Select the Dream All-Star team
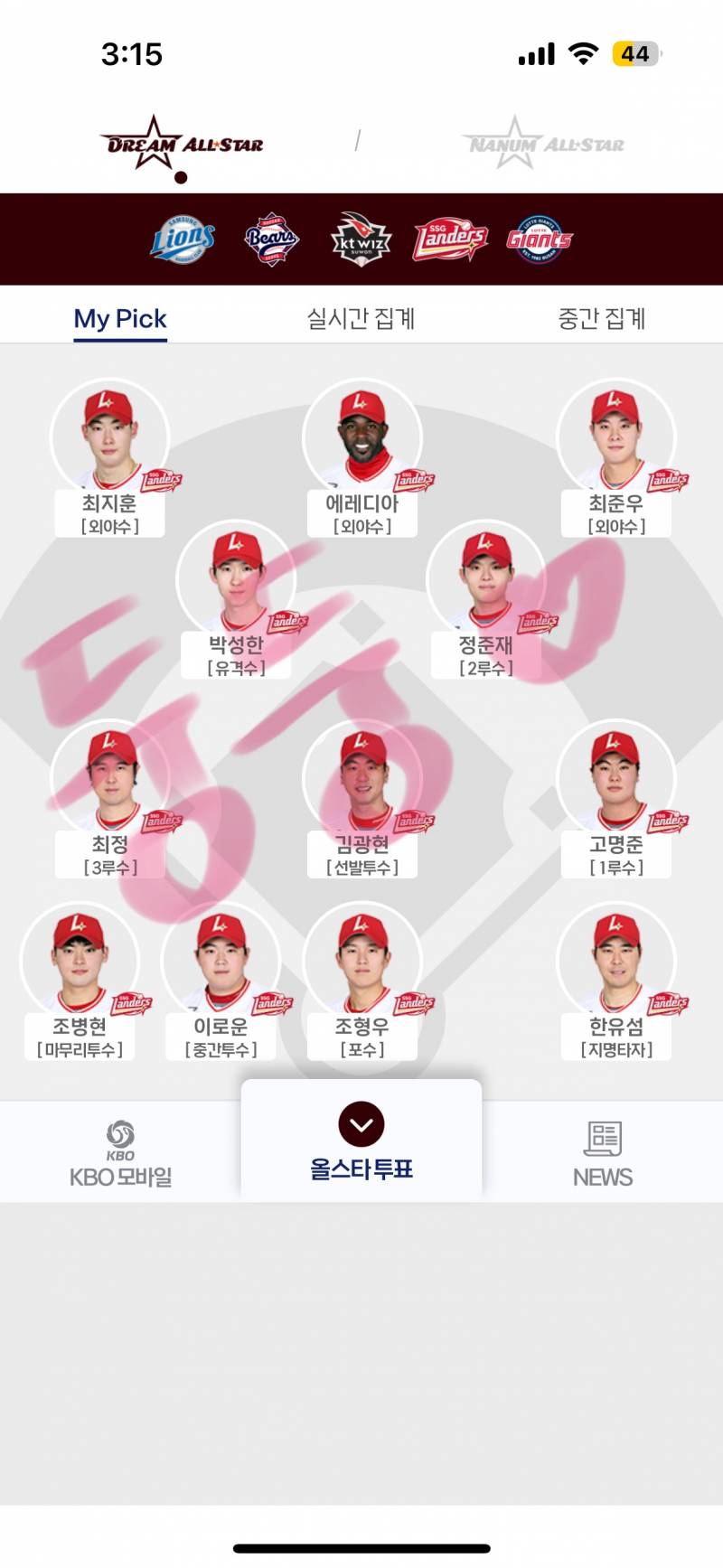 [x=182, y=144]
